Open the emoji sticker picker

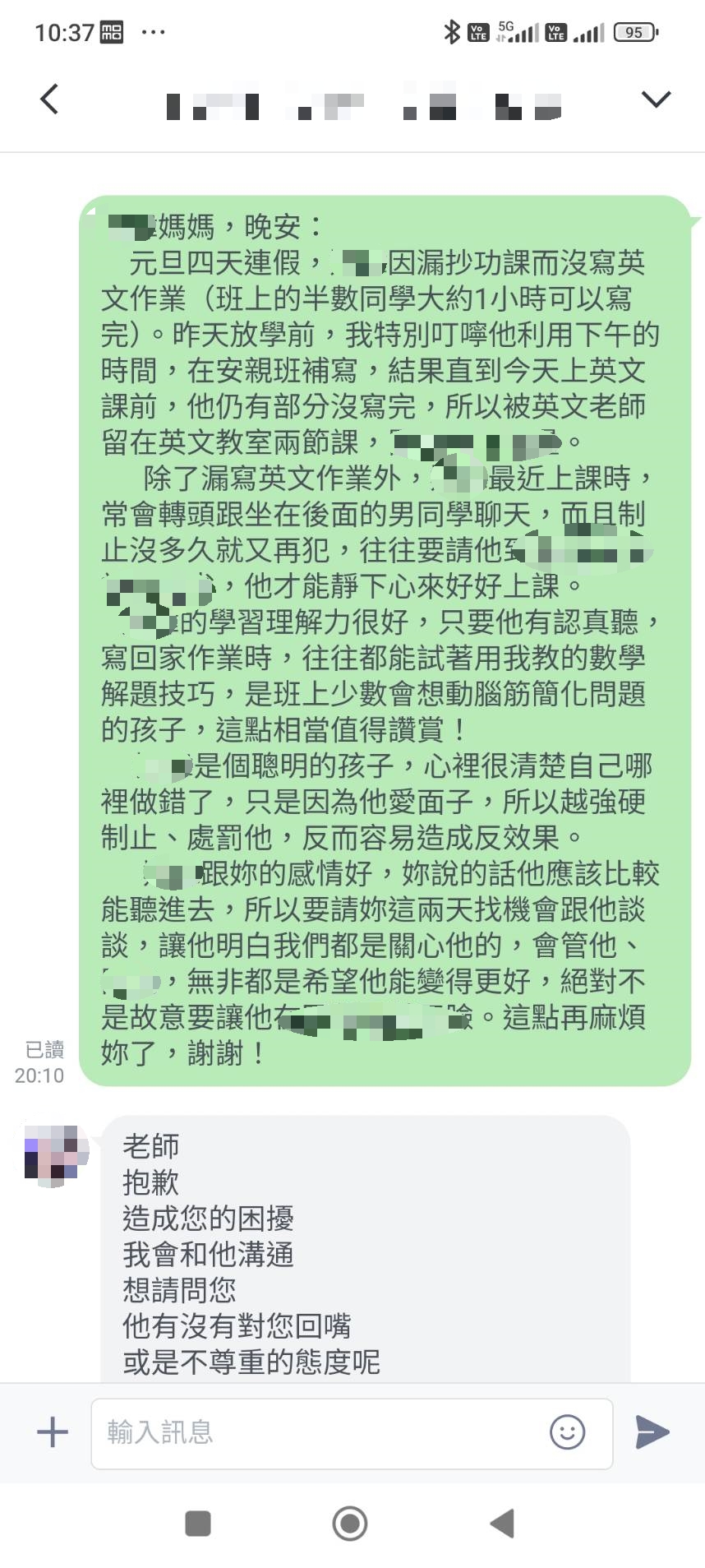tap(567, 1432)
